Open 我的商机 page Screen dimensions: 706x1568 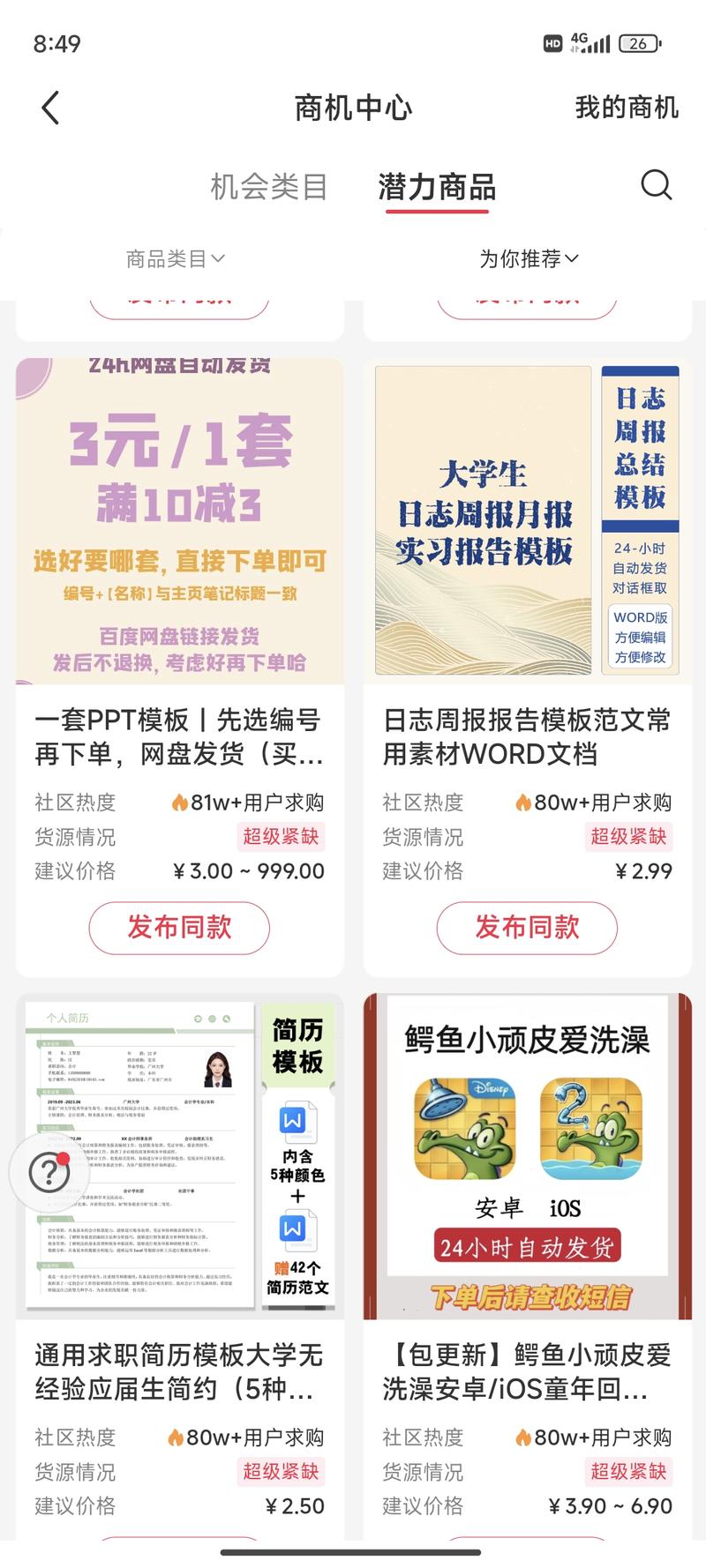(626, 108)
